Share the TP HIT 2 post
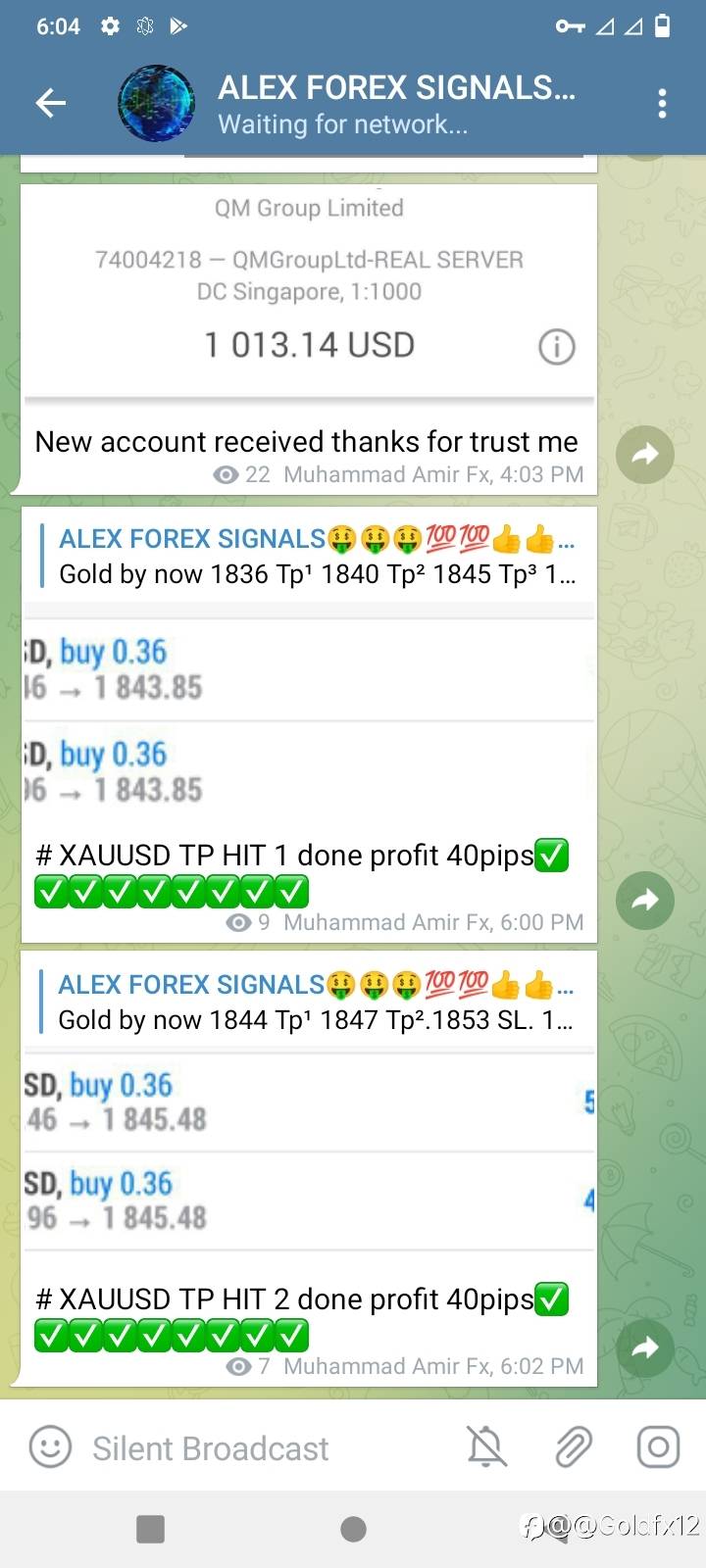This screenshot has height=1568, width=706. (x=644, y=1347)
